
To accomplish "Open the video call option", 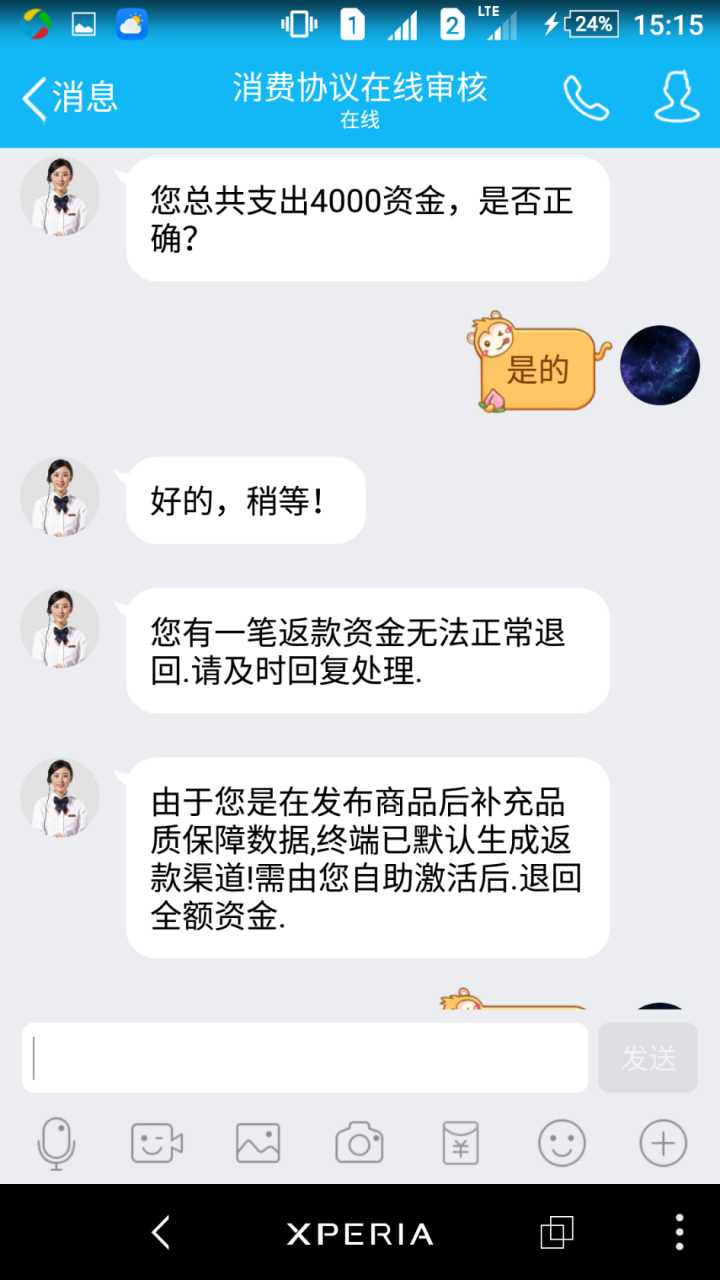I will pyautogui.click(x=157, y=1143).
